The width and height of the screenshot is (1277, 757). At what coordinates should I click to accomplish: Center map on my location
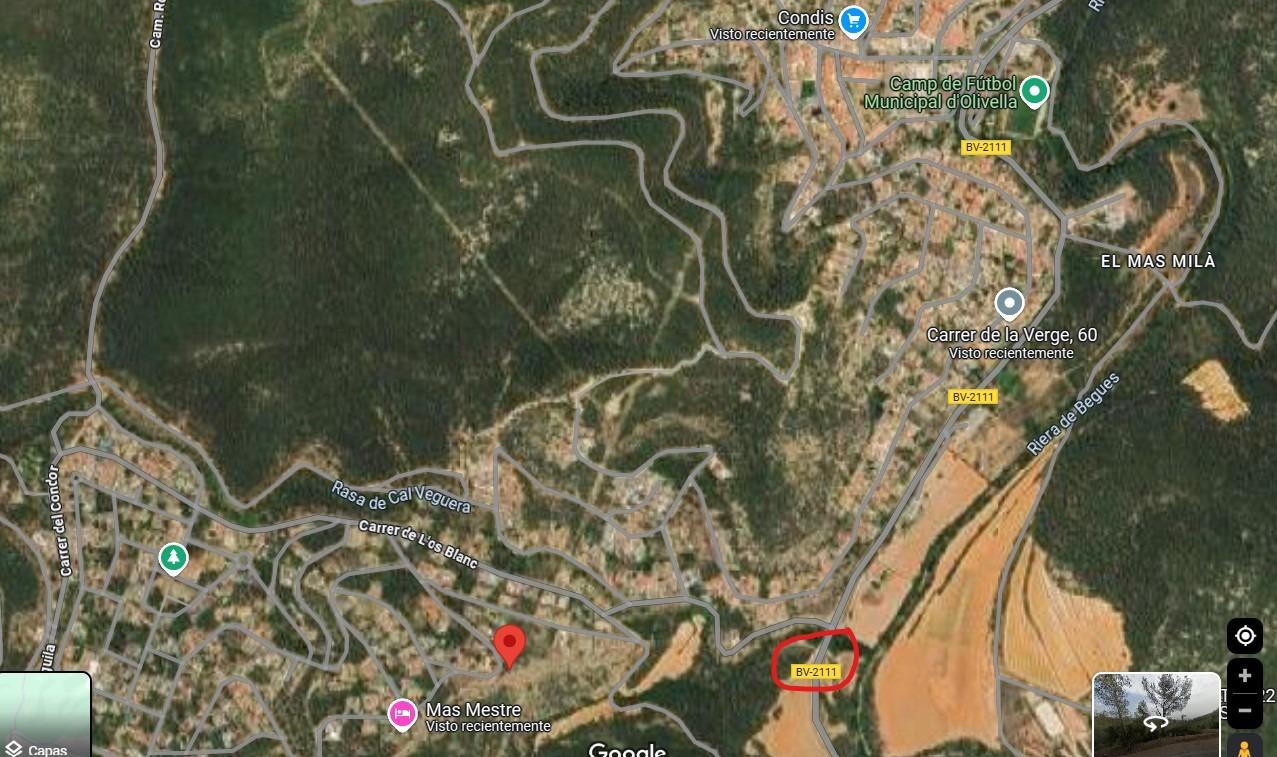1245,636
